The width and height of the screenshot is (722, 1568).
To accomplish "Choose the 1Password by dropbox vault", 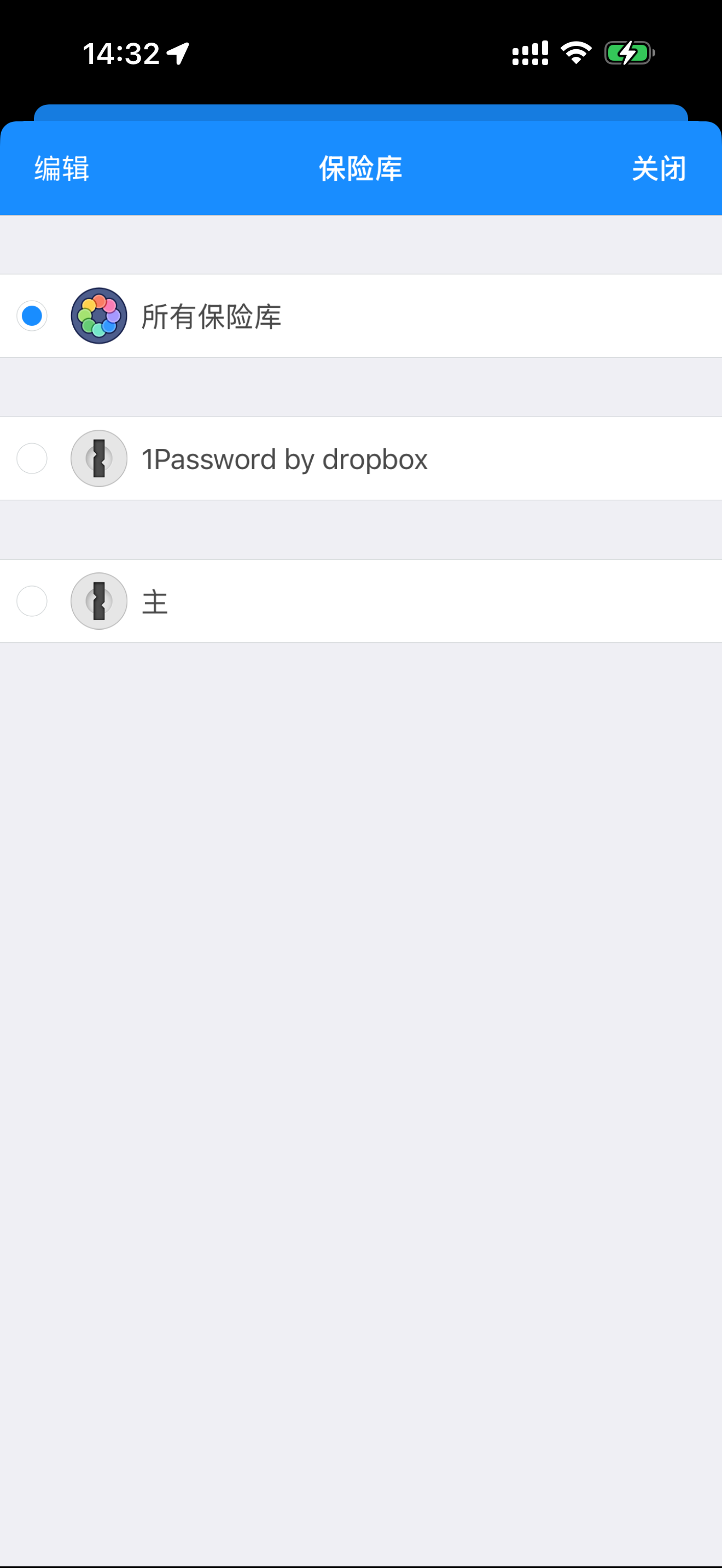I will point(284,458).
